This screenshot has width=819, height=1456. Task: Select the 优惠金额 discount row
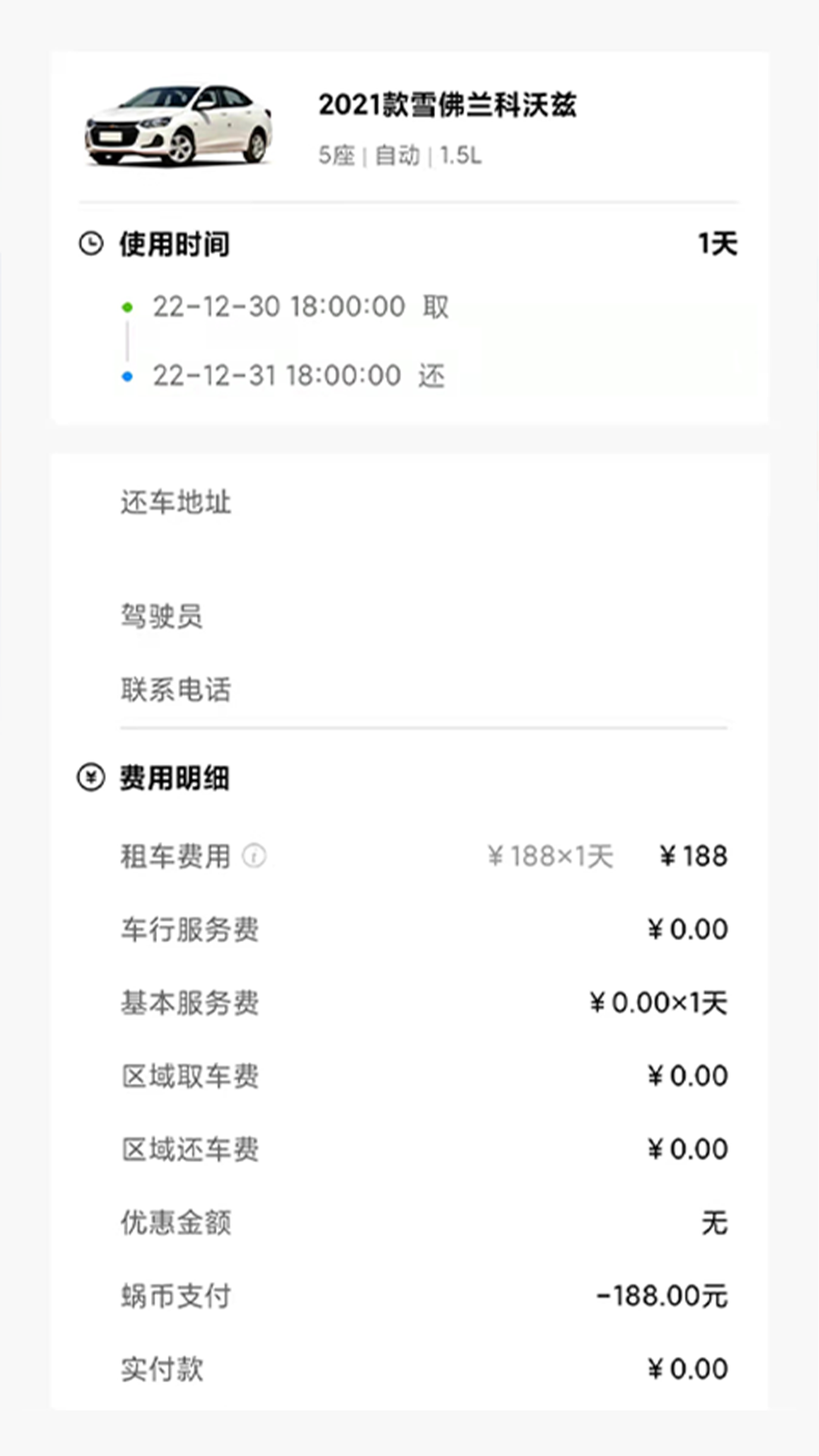pos(176,1222)
